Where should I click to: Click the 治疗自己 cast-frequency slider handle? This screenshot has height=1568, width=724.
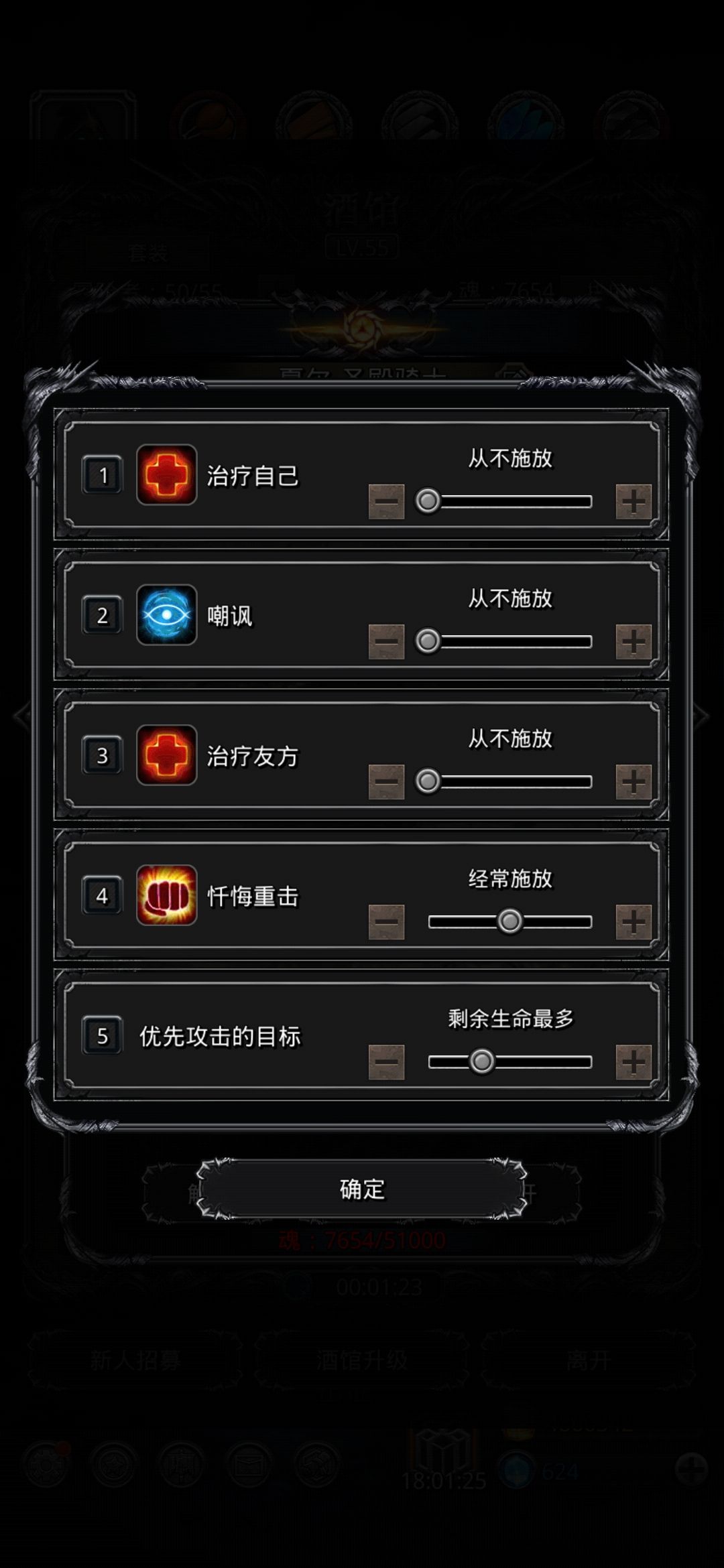tap(428, 499)
